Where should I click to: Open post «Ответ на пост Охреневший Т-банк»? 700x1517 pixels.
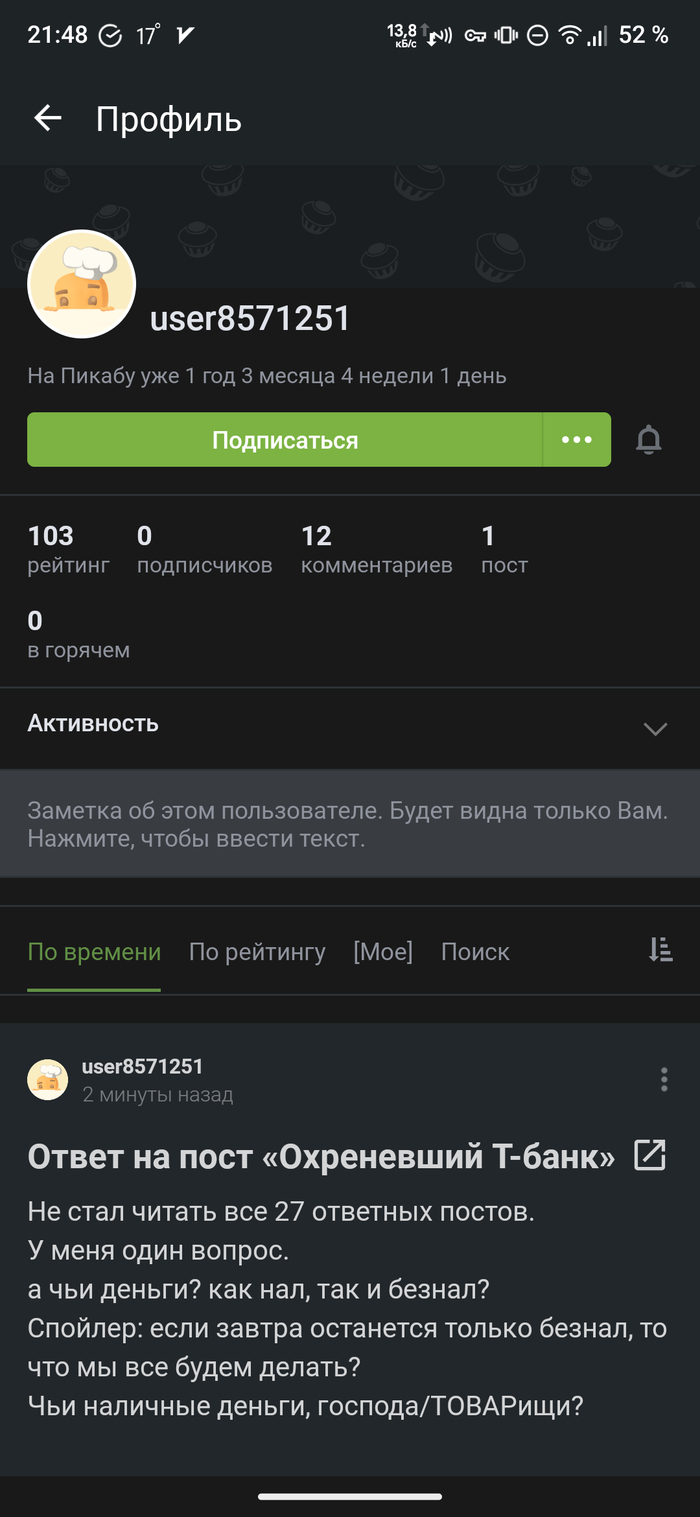(x=321, y=1157)
